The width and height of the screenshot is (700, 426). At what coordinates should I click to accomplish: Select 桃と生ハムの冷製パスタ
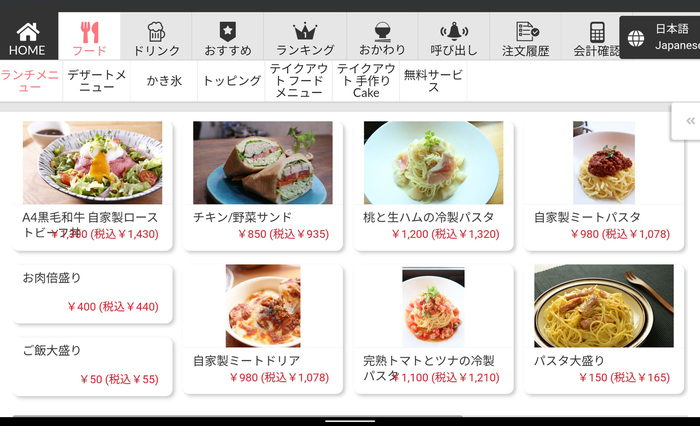coord(432,183)
